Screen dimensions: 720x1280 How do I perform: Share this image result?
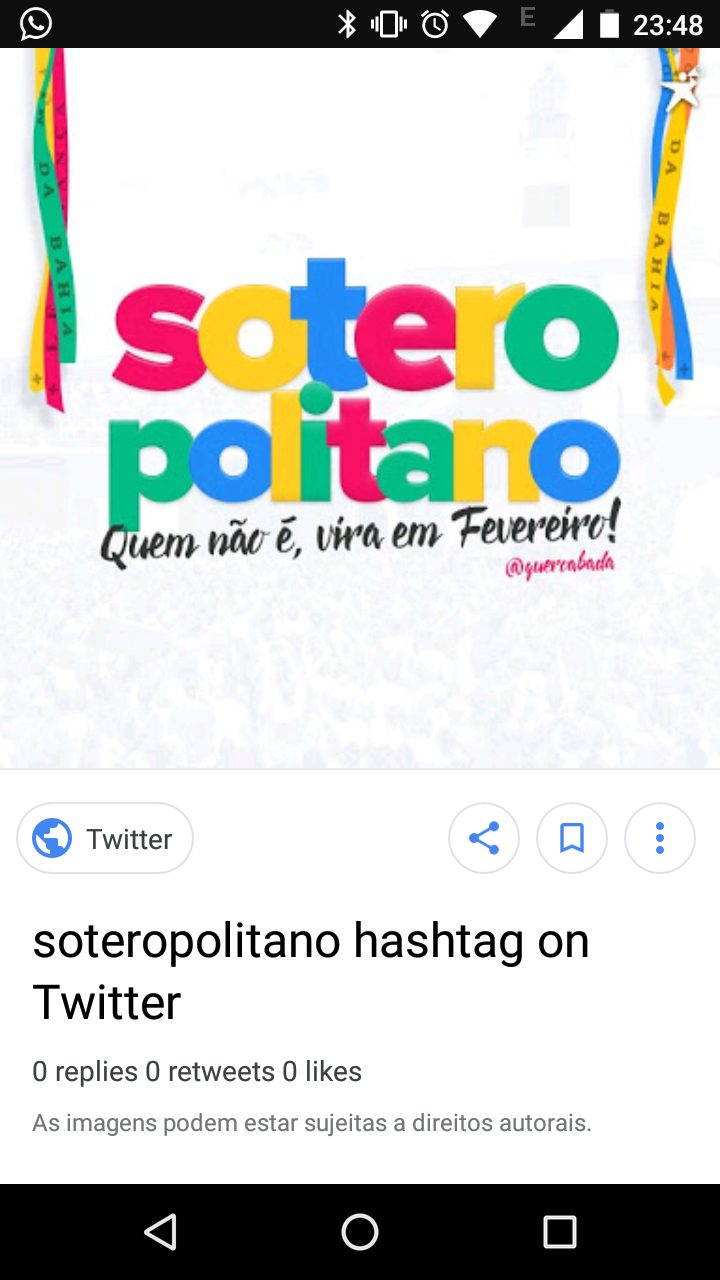484,838
